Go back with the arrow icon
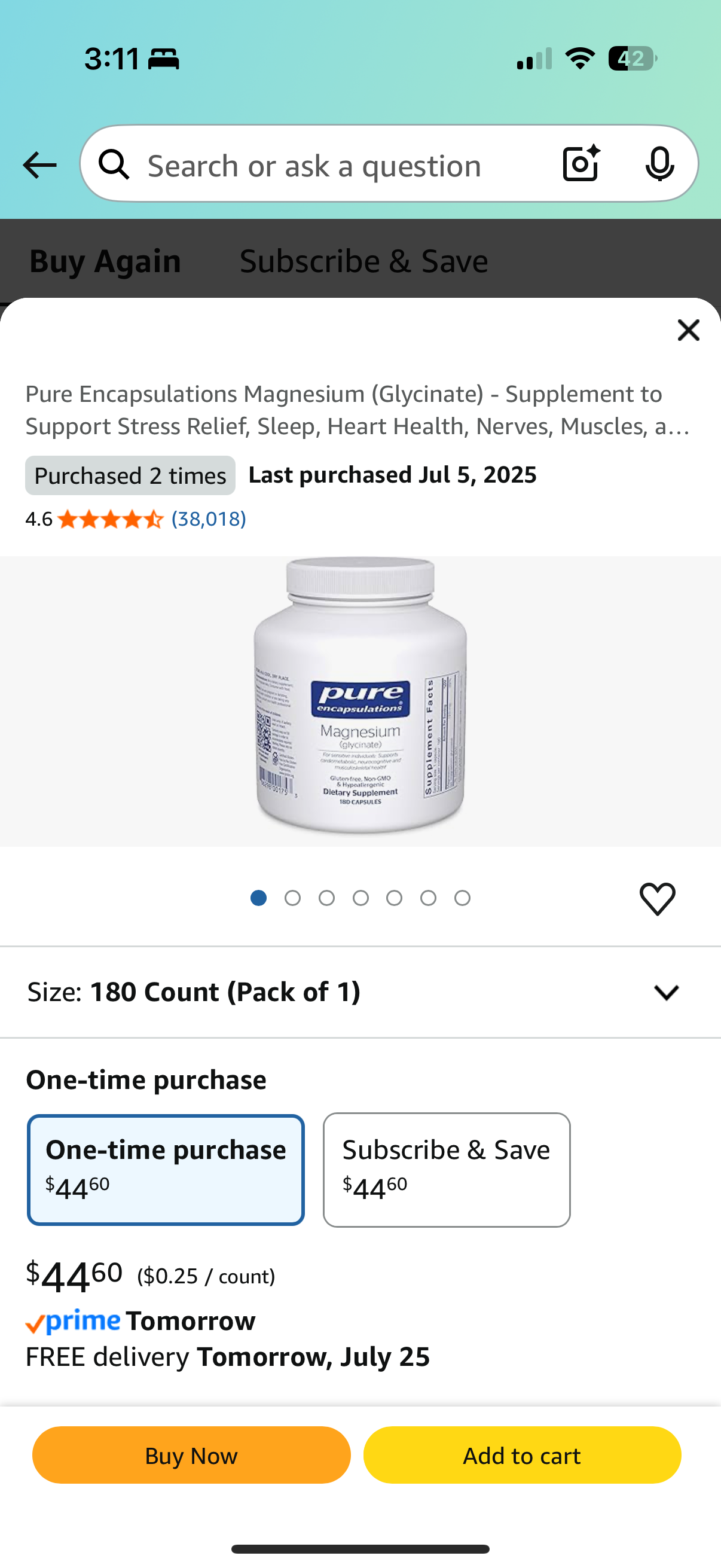Viewport: 721px width, 1568px height. pos(39,165)
